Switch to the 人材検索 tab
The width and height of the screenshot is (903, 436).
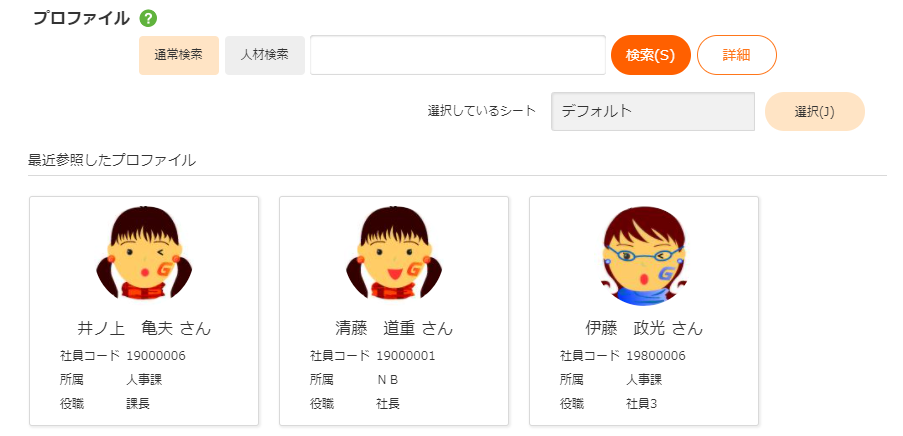(x=265, y=55)
